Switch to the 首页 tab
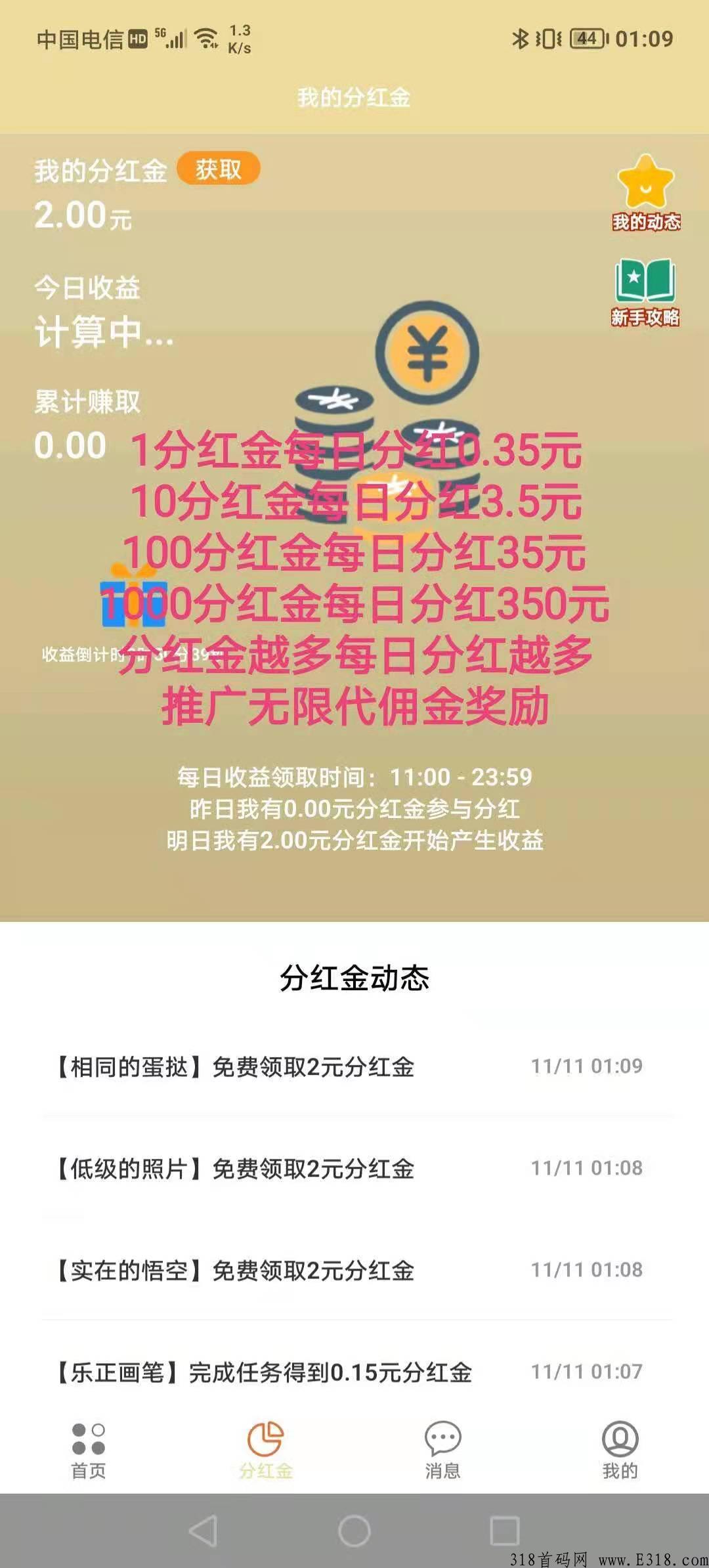The height and width of the screenshot is (1568, 709). pos(89,1450)
